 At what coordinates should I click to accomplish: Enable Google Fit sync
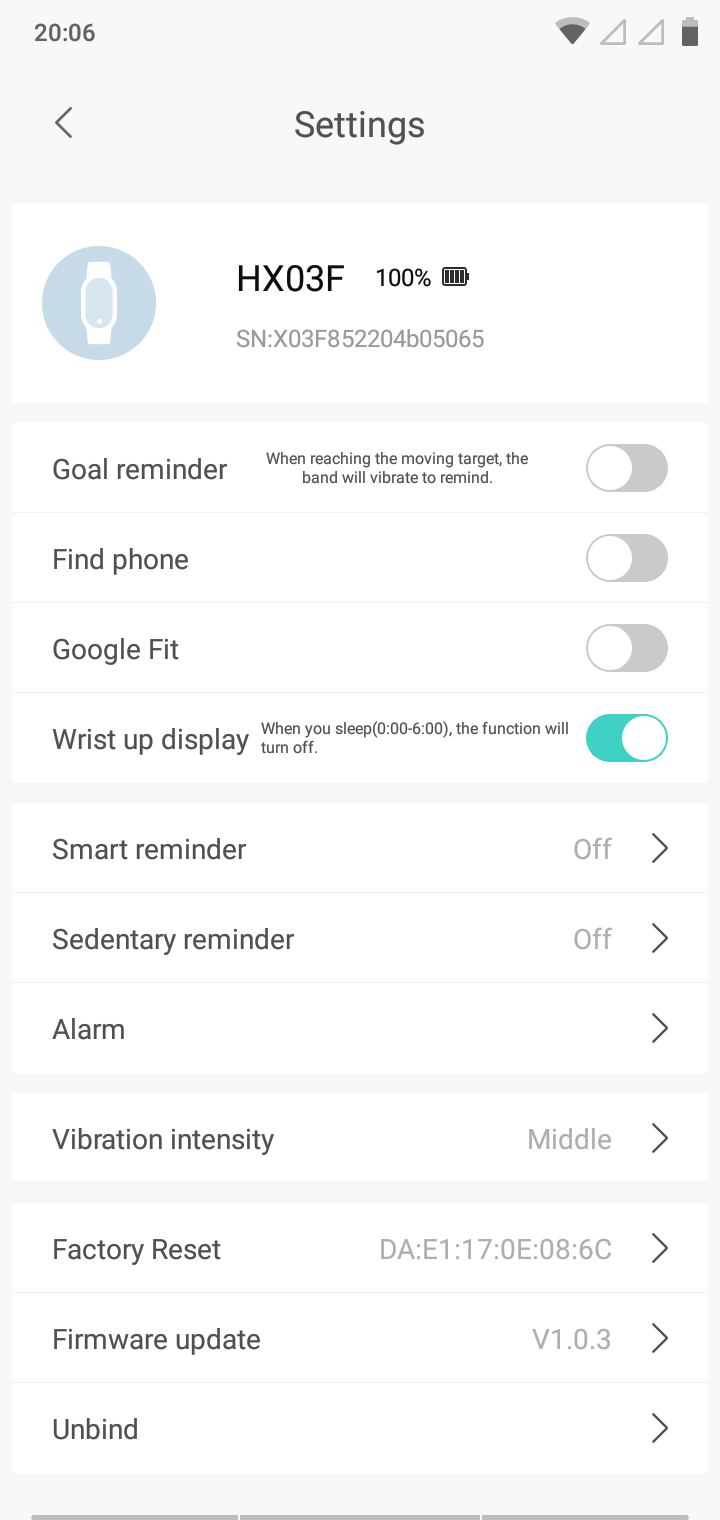[626, 649]
